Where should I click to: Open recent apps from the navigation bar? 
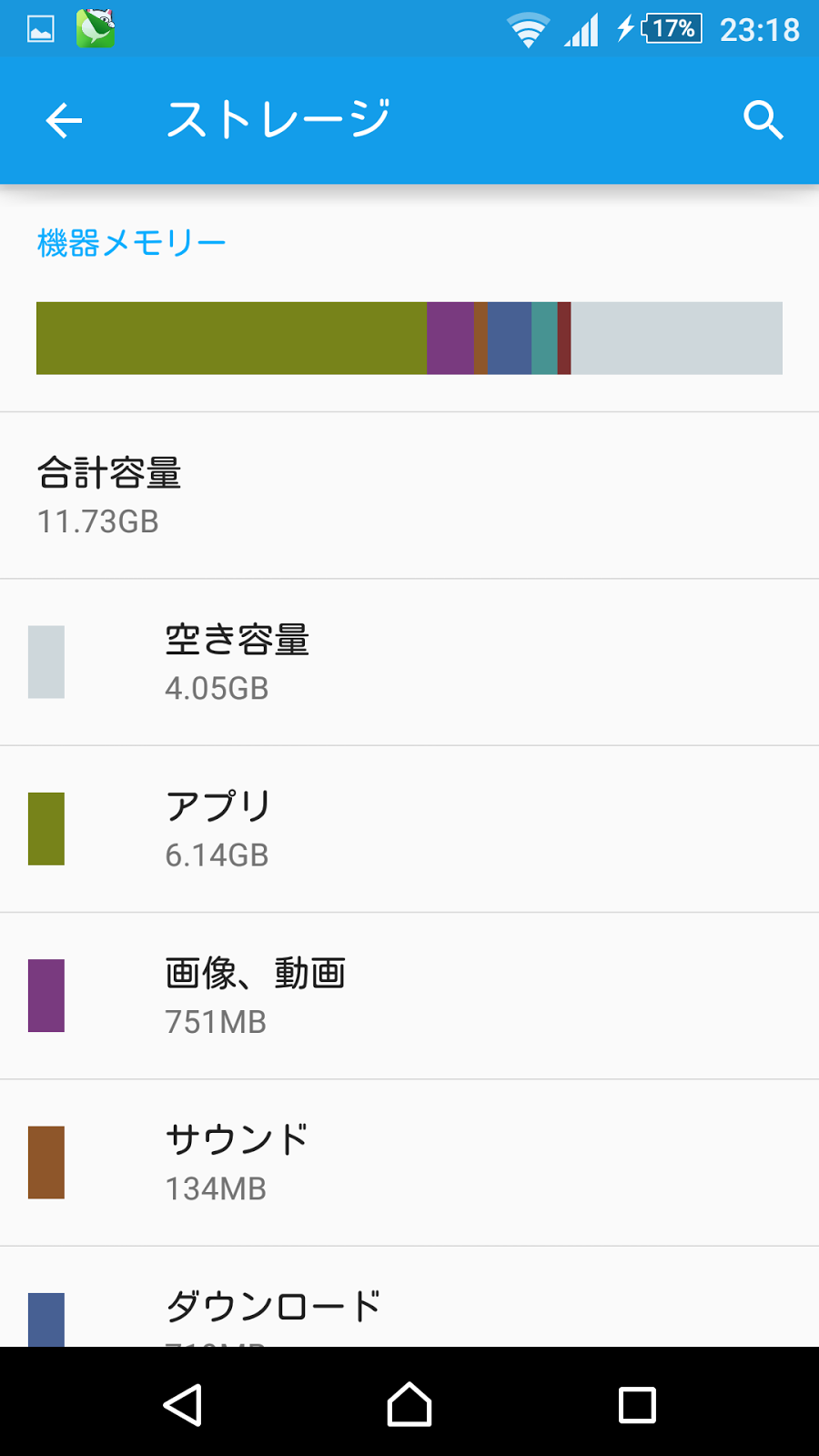[x=637, y=1404]
